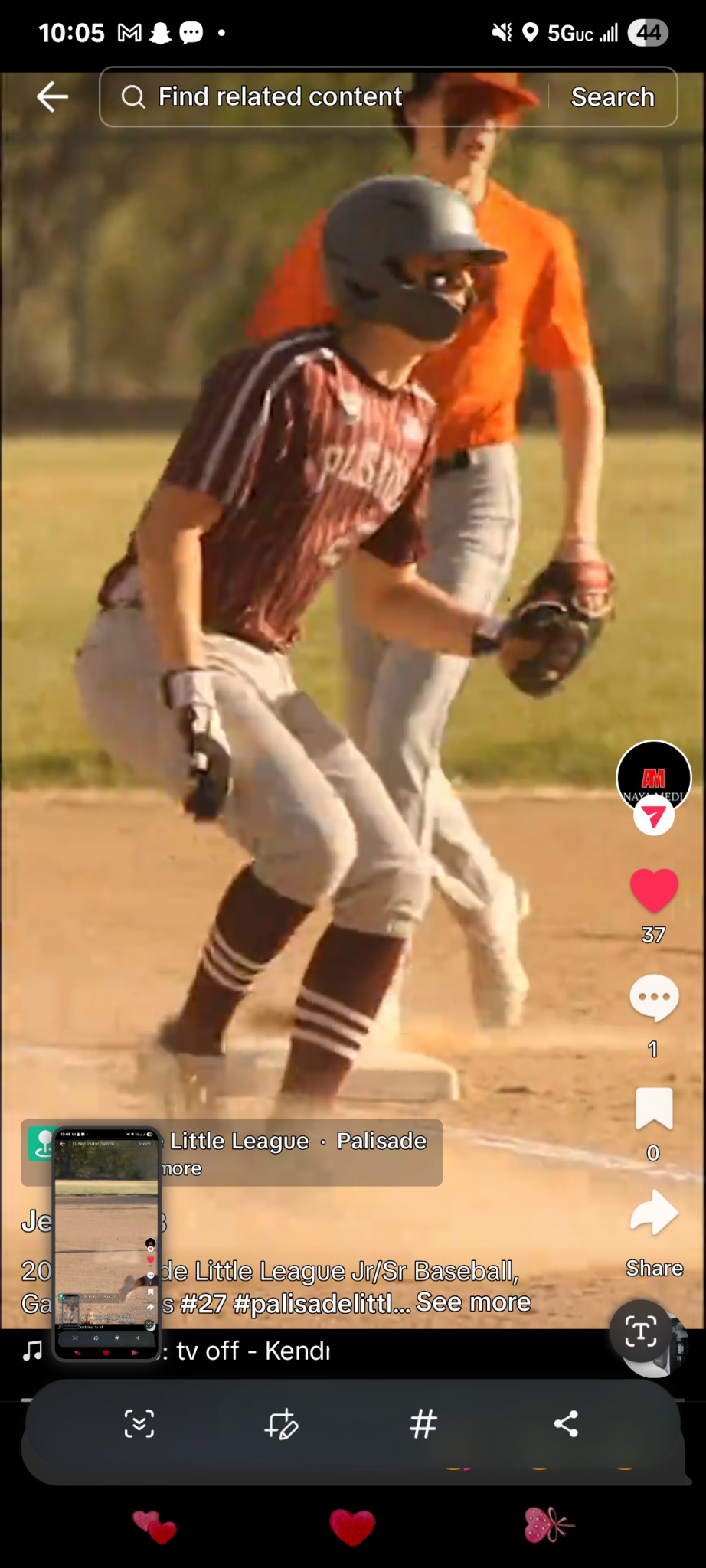Open the comments bubble
706x1568 pixels.
click(x=653, y=998)
